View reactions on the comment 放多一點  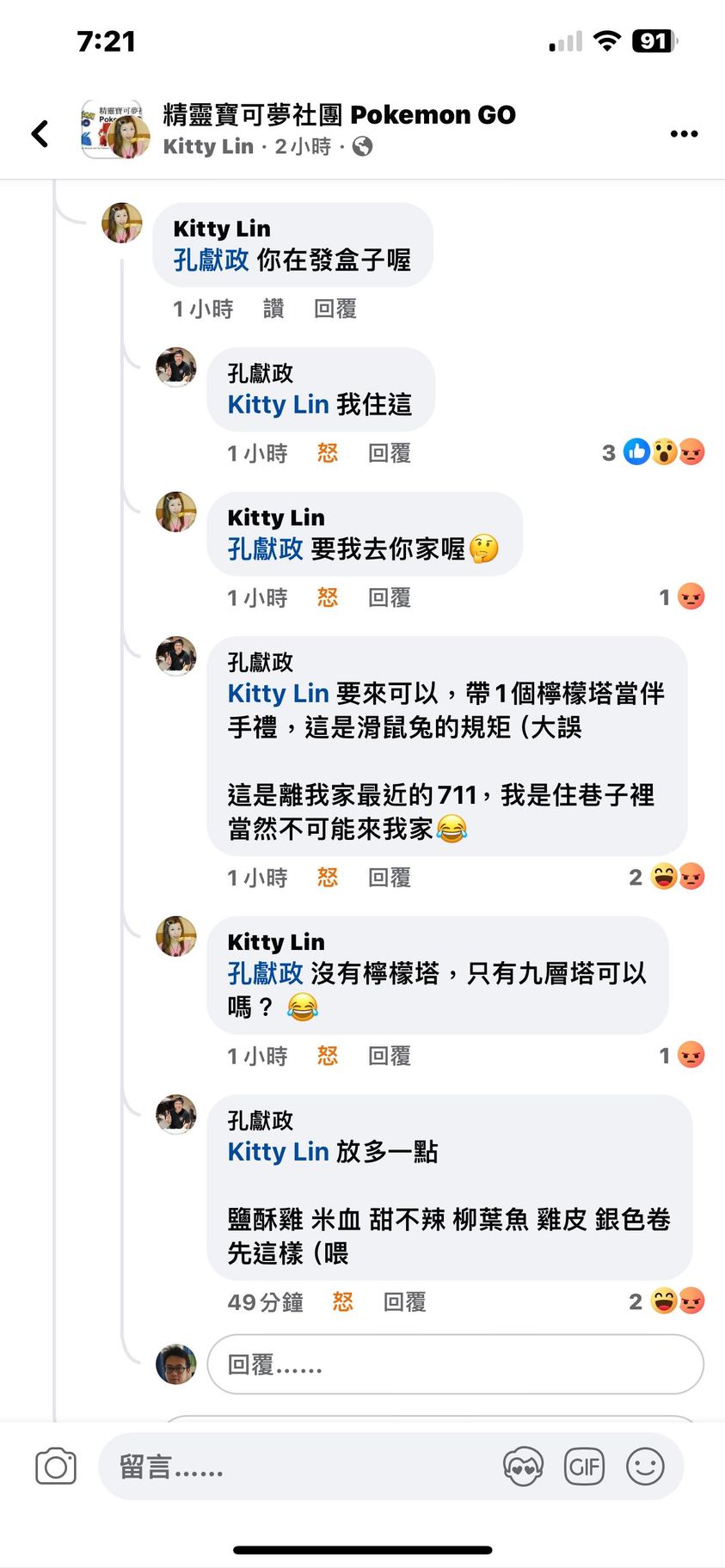pyautogui.click(x=667, y=1302)
